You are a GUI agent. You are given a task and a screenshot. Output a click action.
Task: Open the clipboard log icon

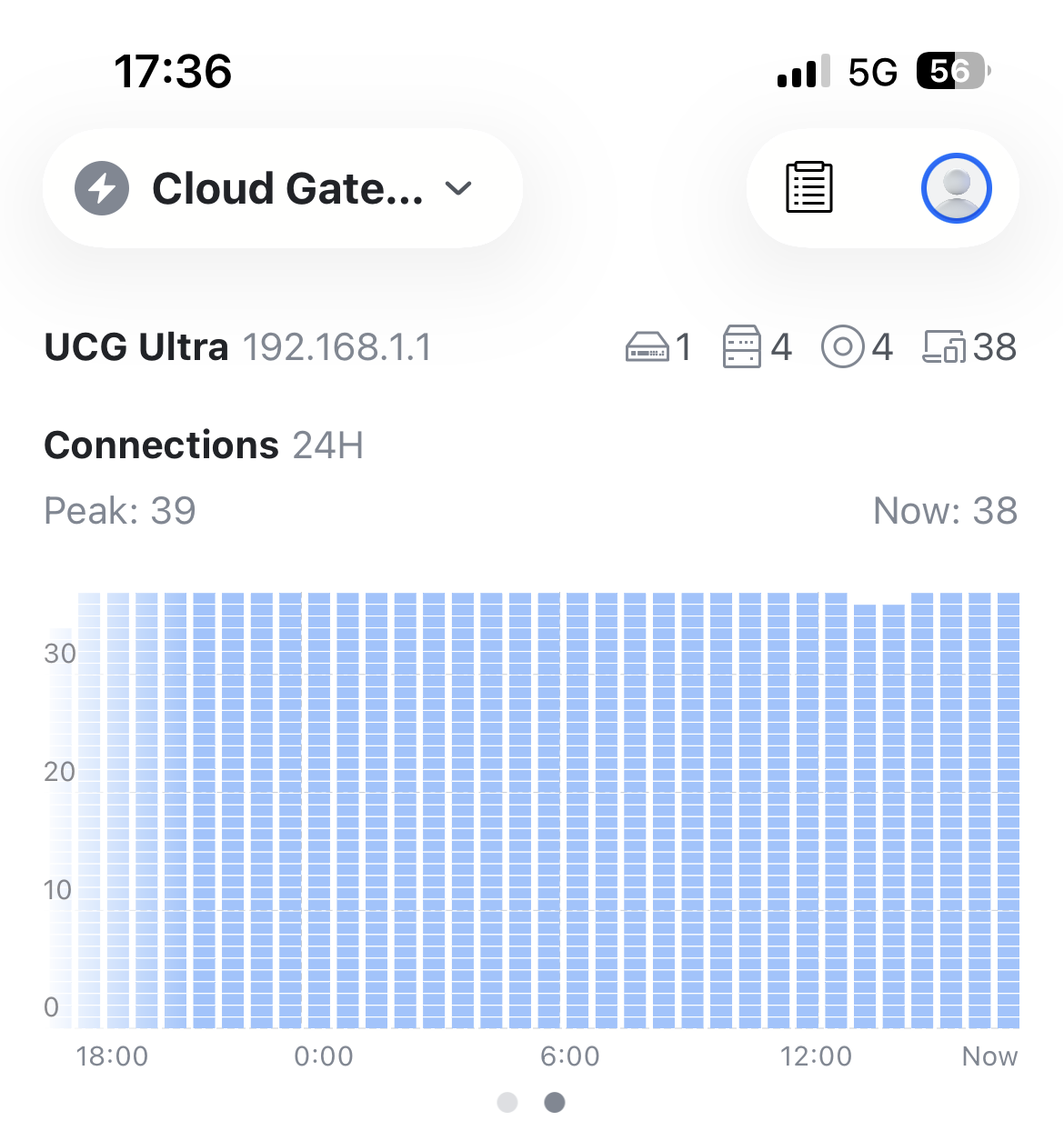pos(808,187)
